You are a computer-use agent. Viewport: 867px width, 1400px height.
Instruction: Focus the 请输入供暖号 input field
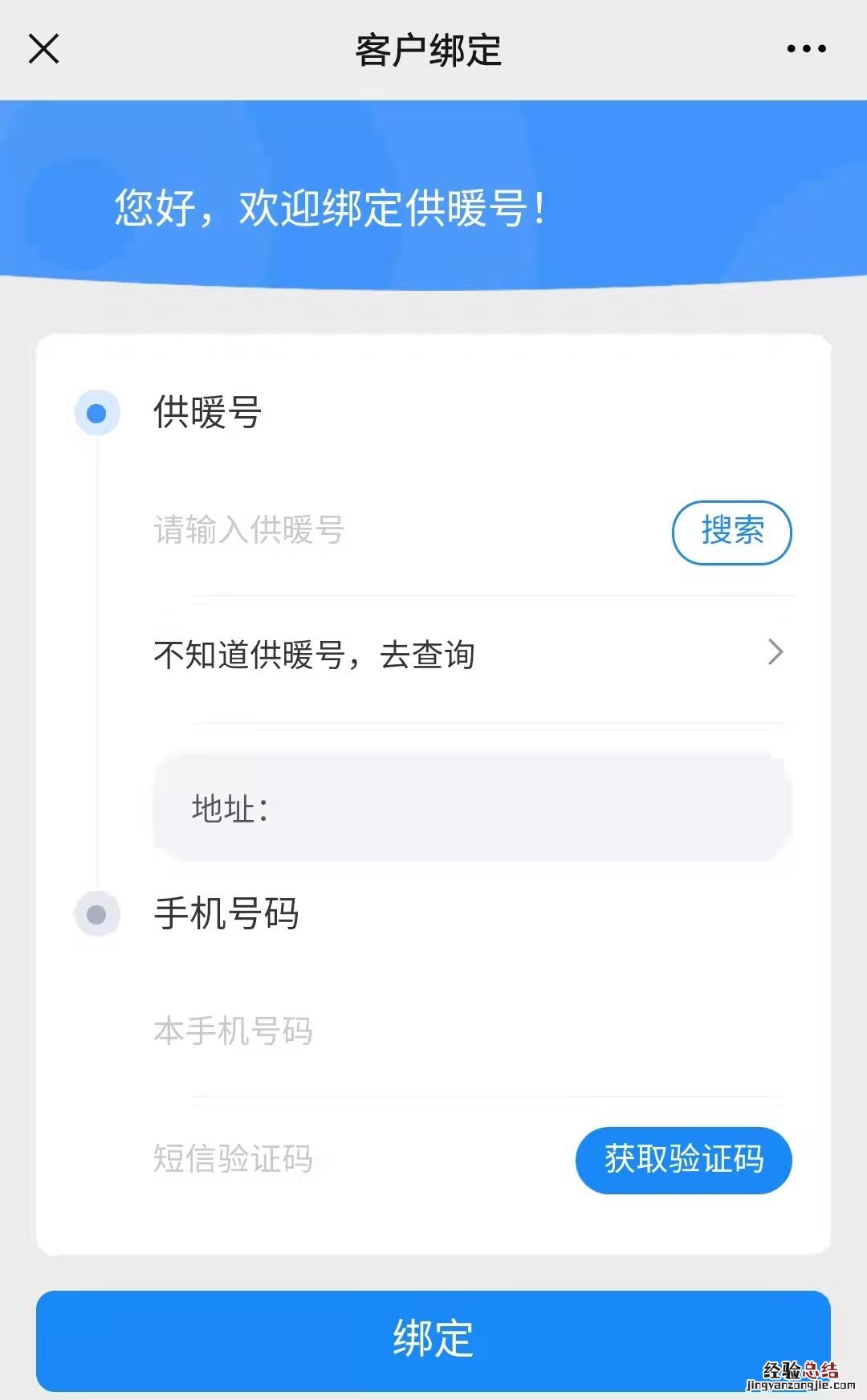click(321, 533)
